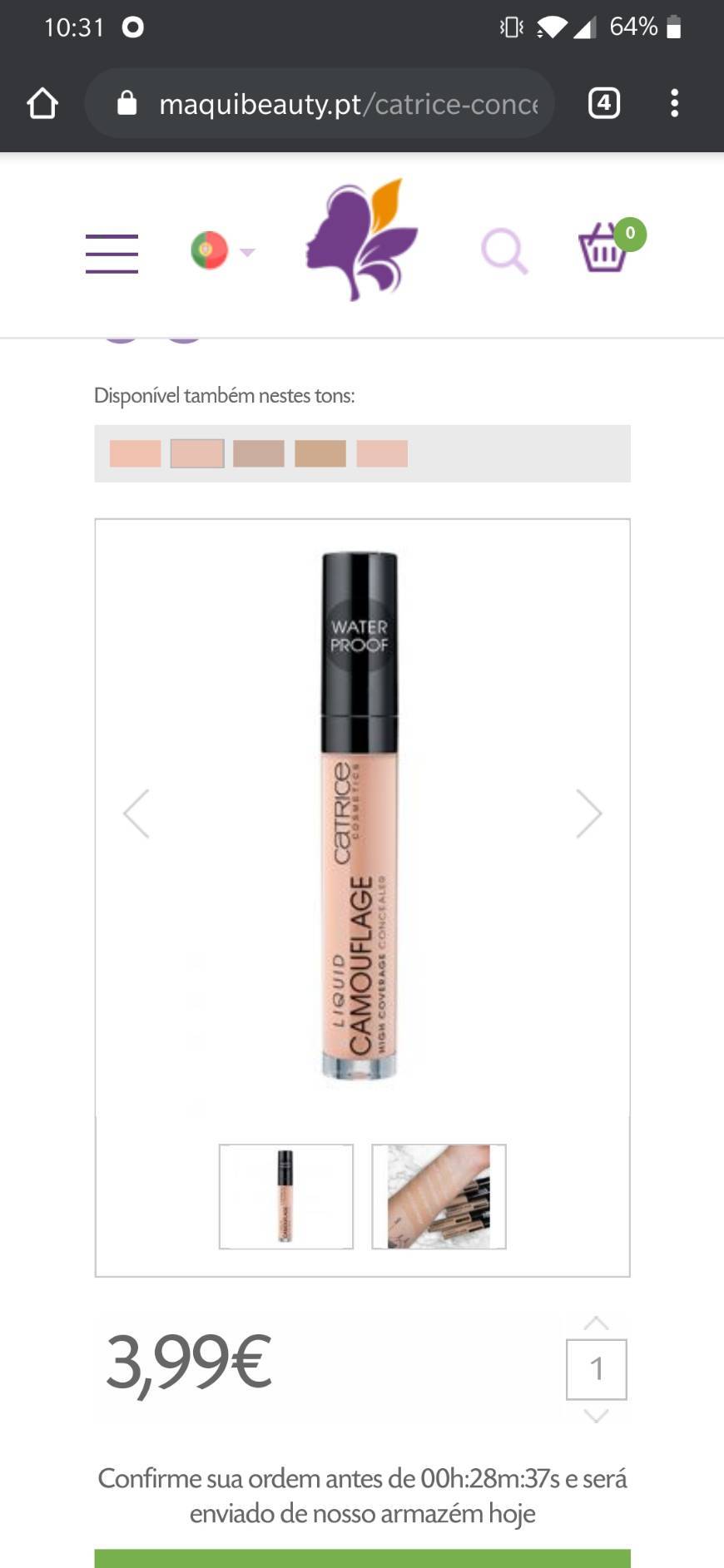Image resolution: width=724 pixels, height=1568 pixels.
Task: Select the fourth tan shade swatch
Action: 320,453
